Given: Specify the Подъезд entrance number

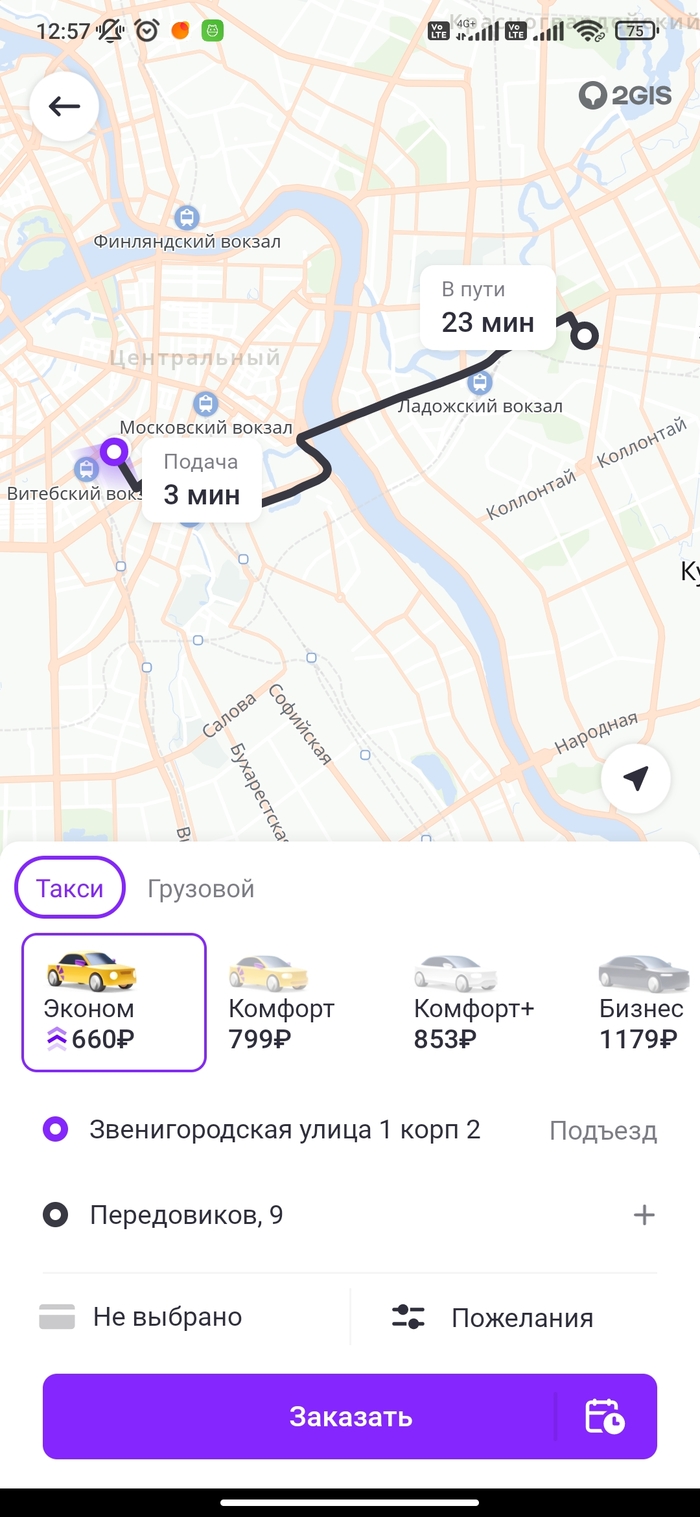Looking at the screenshot, I should (x=603, y=1131).
